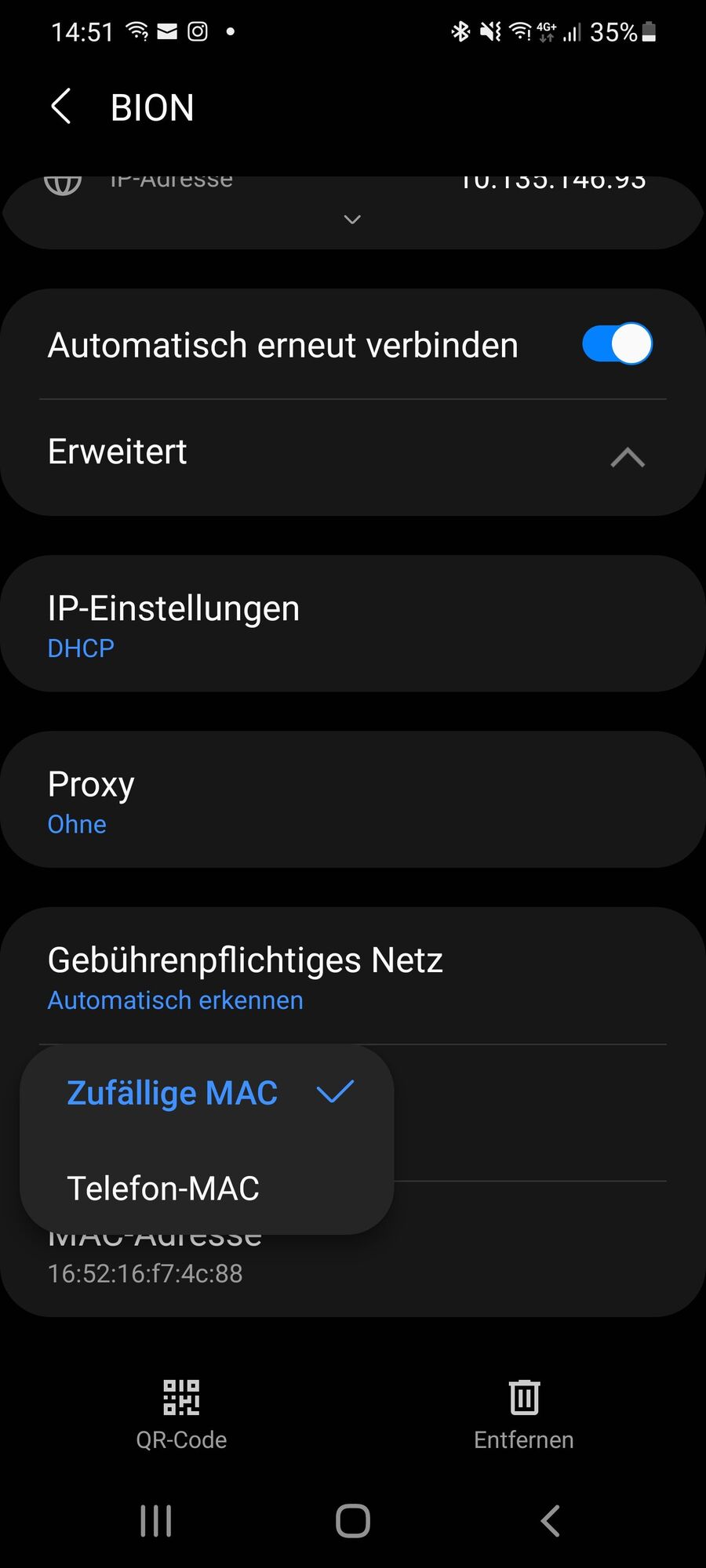
Task: Tap the QR-Code label button
Action: (x=181, y=1439)
